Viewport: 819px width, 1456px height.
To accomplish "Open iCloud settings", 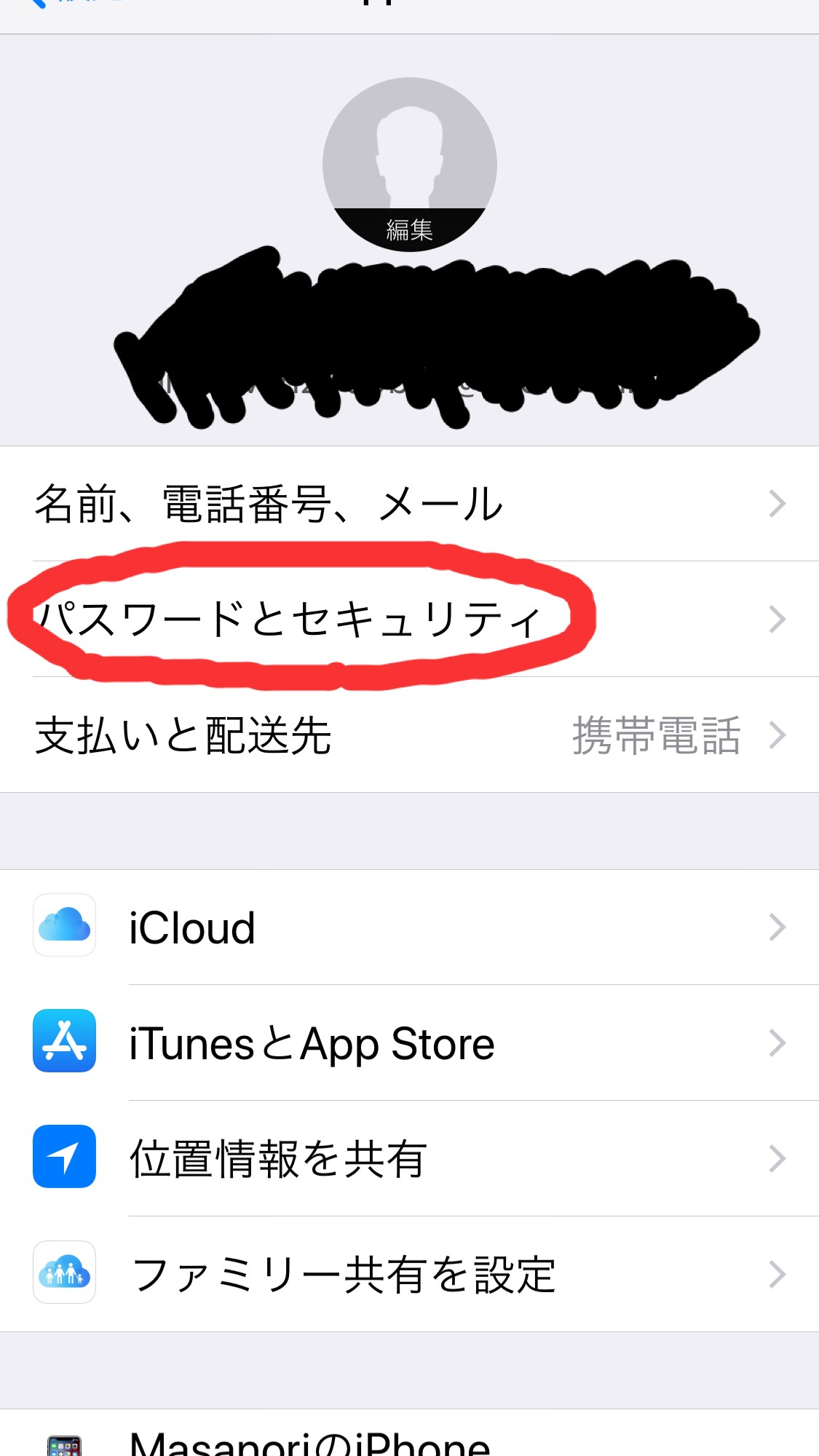I will pos(409,927).
